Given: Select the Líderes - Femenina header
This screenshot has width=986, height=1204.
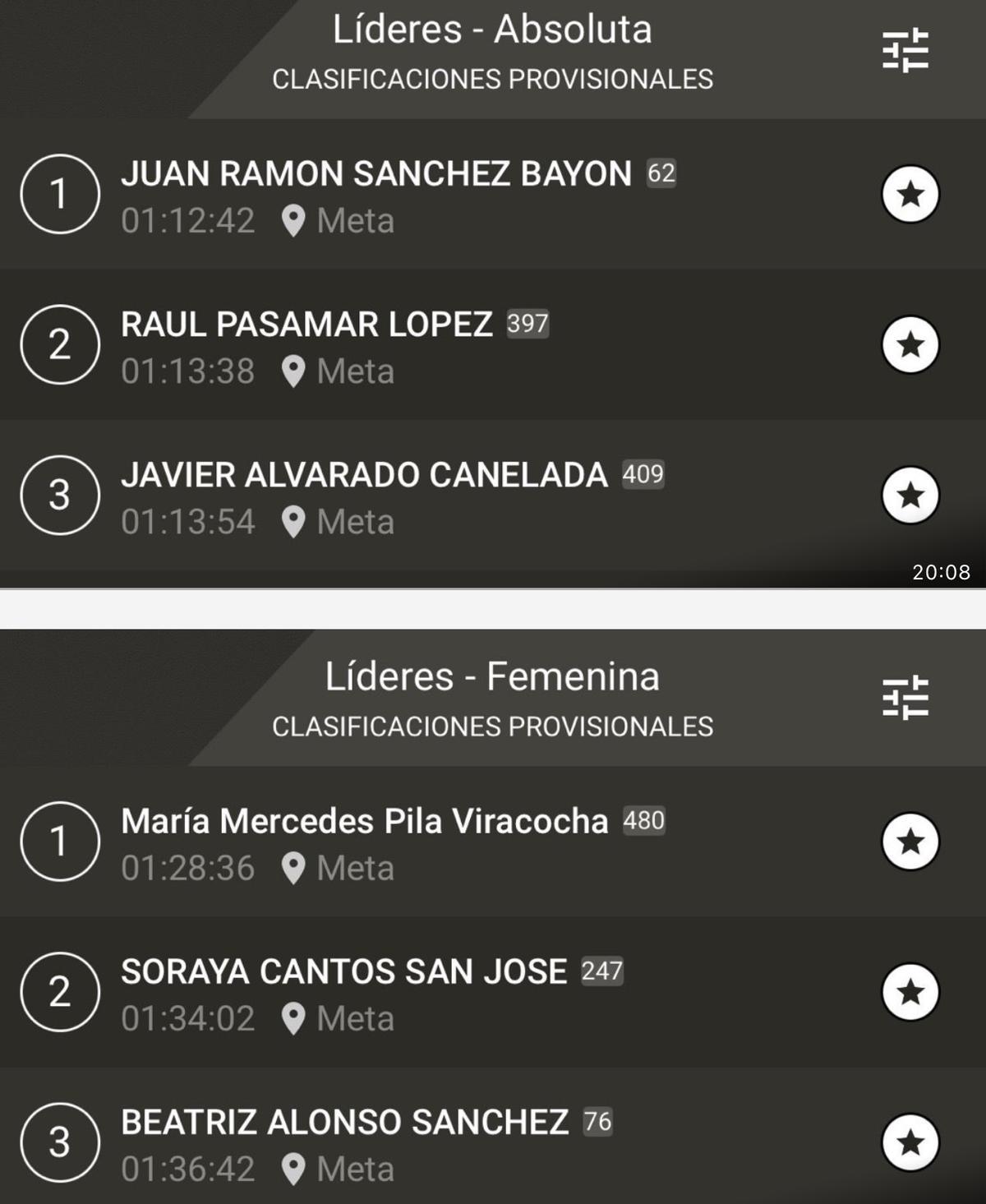Looking at the screenshot, I should tap(491, 676).
